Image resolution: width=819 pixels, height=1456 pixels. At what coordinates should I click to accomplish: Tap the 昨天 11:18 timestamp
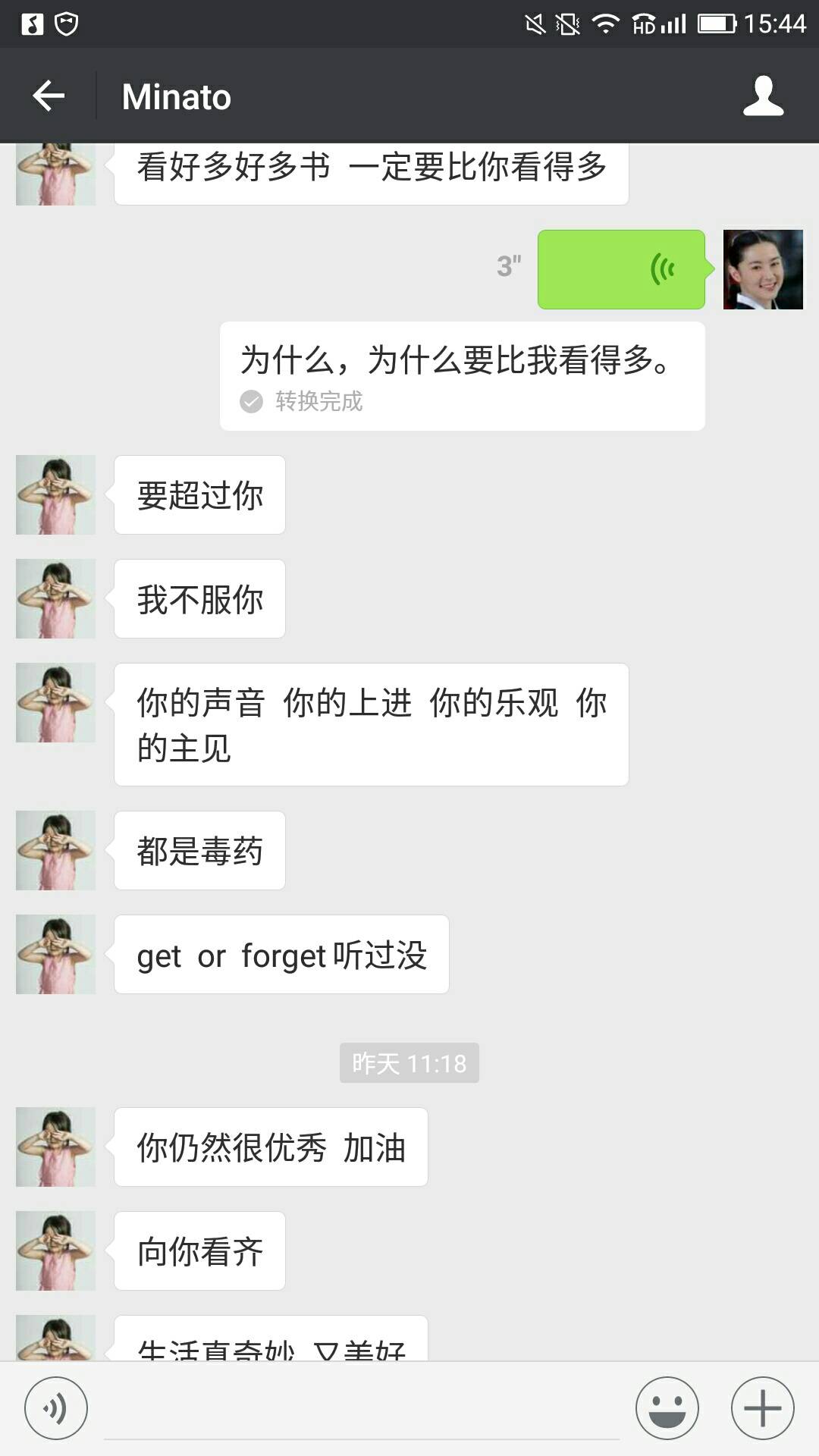tap(409, 1063)
